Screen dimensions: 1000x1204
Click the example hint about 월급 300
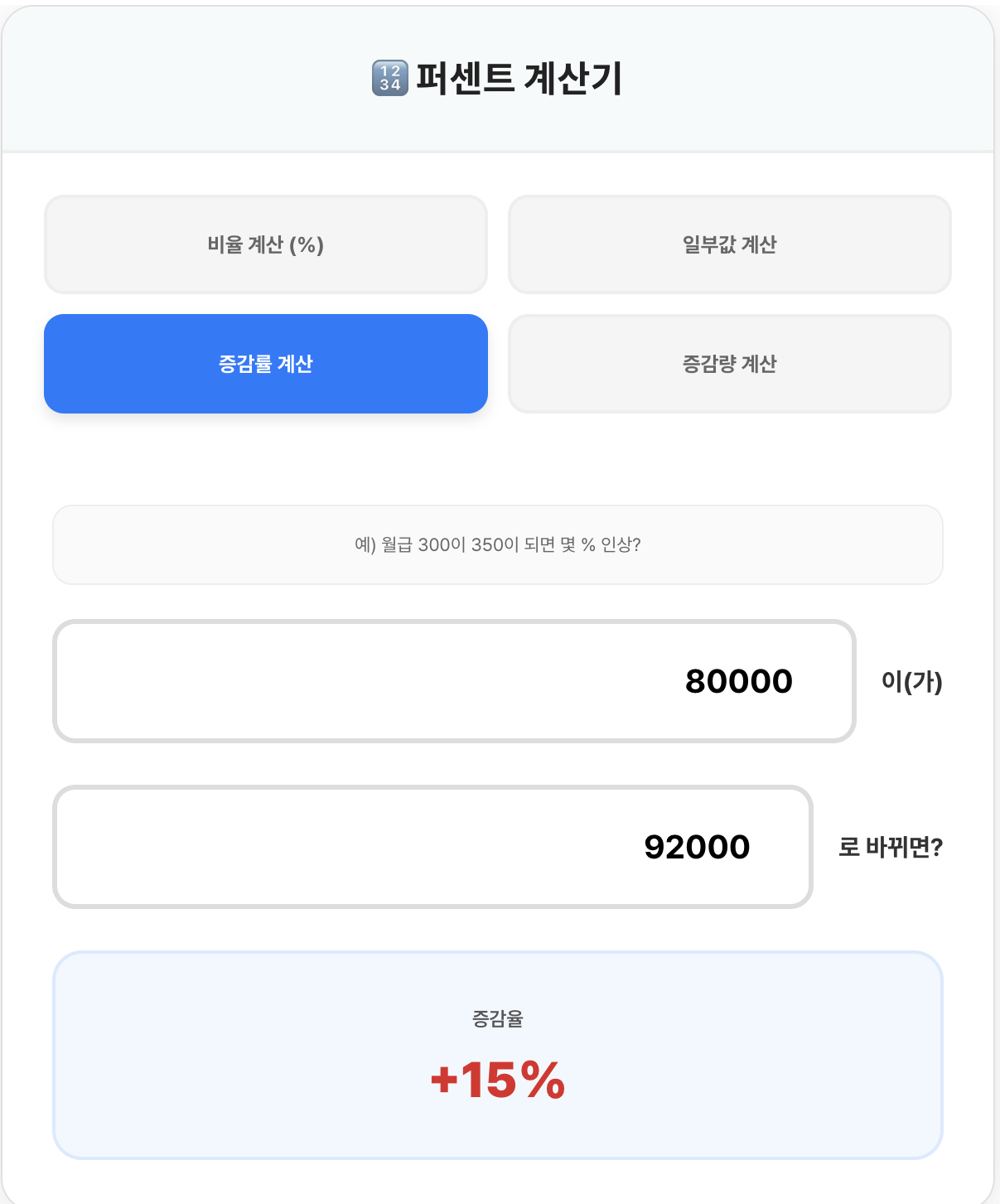(x=498, y=544)
